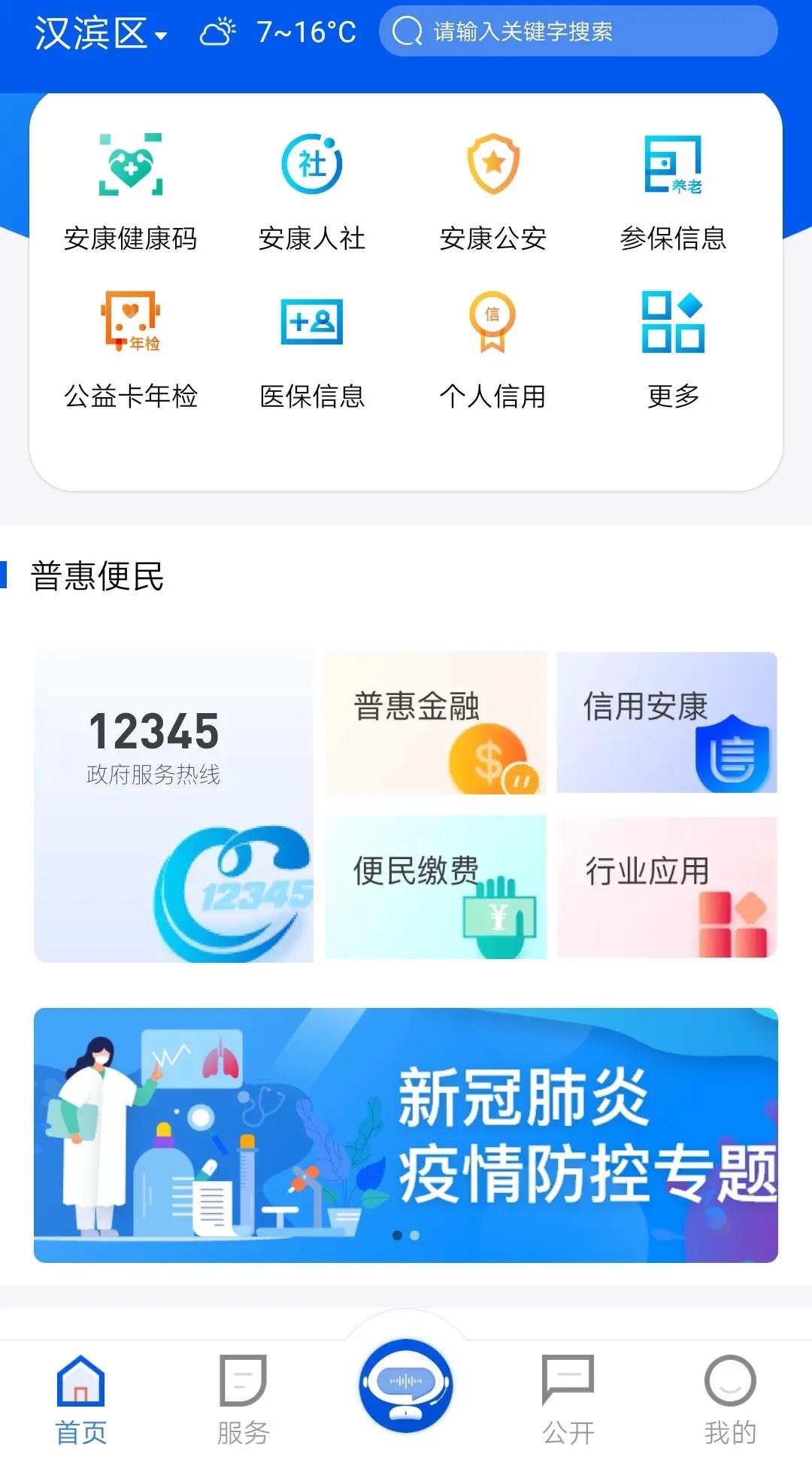Screen dimensions: 812x1460
Task: Open 公益卡年检 annual check
Action: pos(131,350)
